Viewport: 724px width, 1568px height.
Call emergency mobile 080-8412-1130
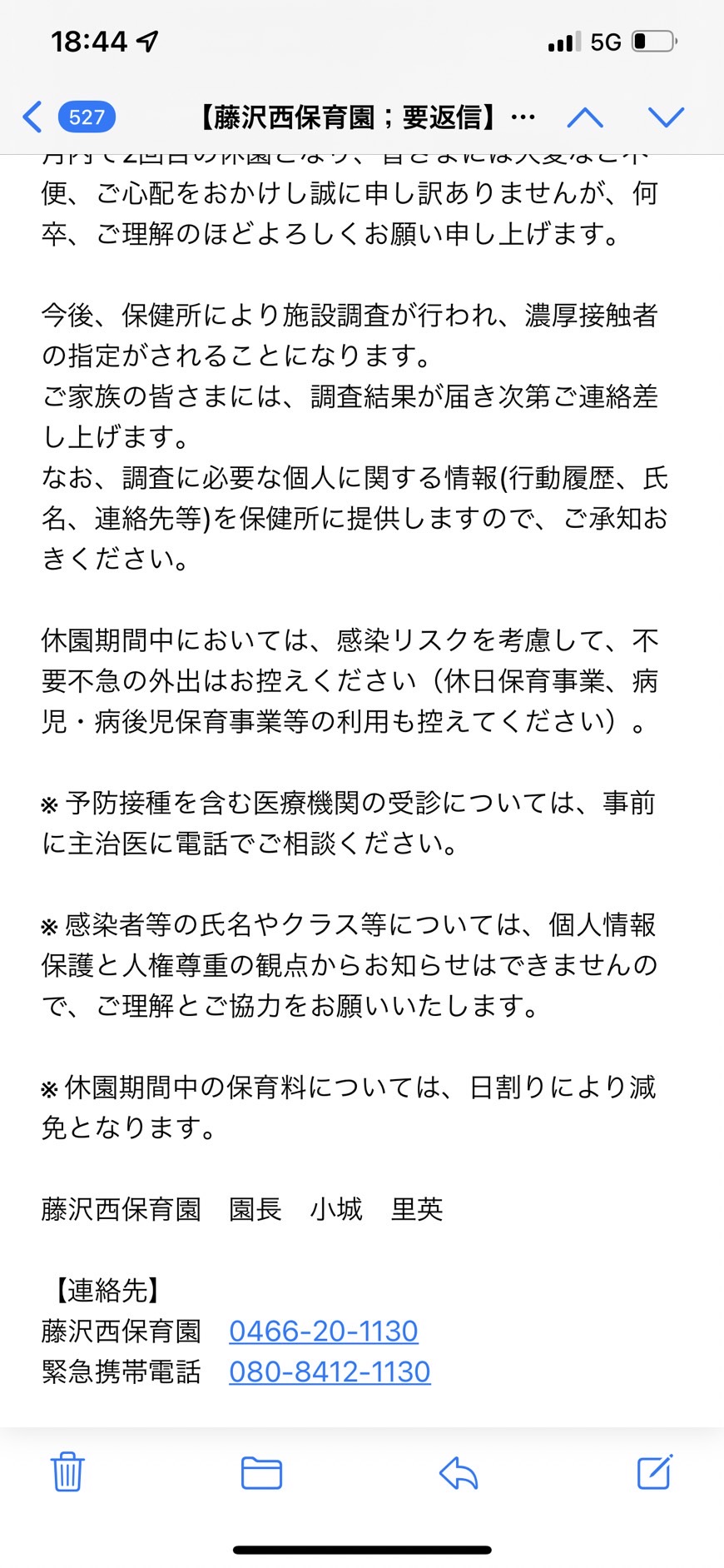pyautogui.click(x=330, y=1371)
